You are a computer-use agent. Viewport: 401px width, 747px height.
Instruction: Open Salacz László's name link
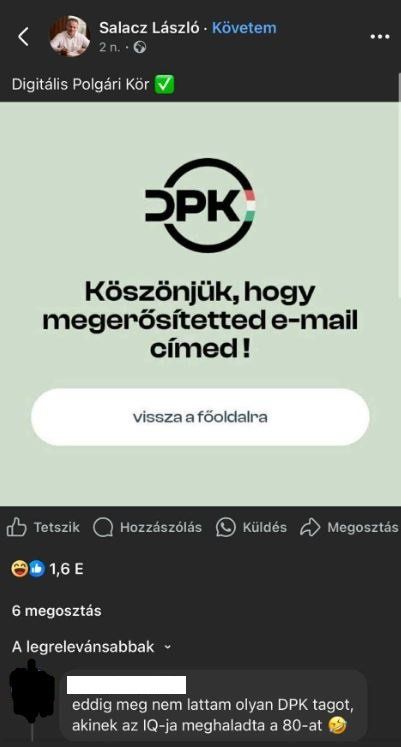(x=149, y=28)
